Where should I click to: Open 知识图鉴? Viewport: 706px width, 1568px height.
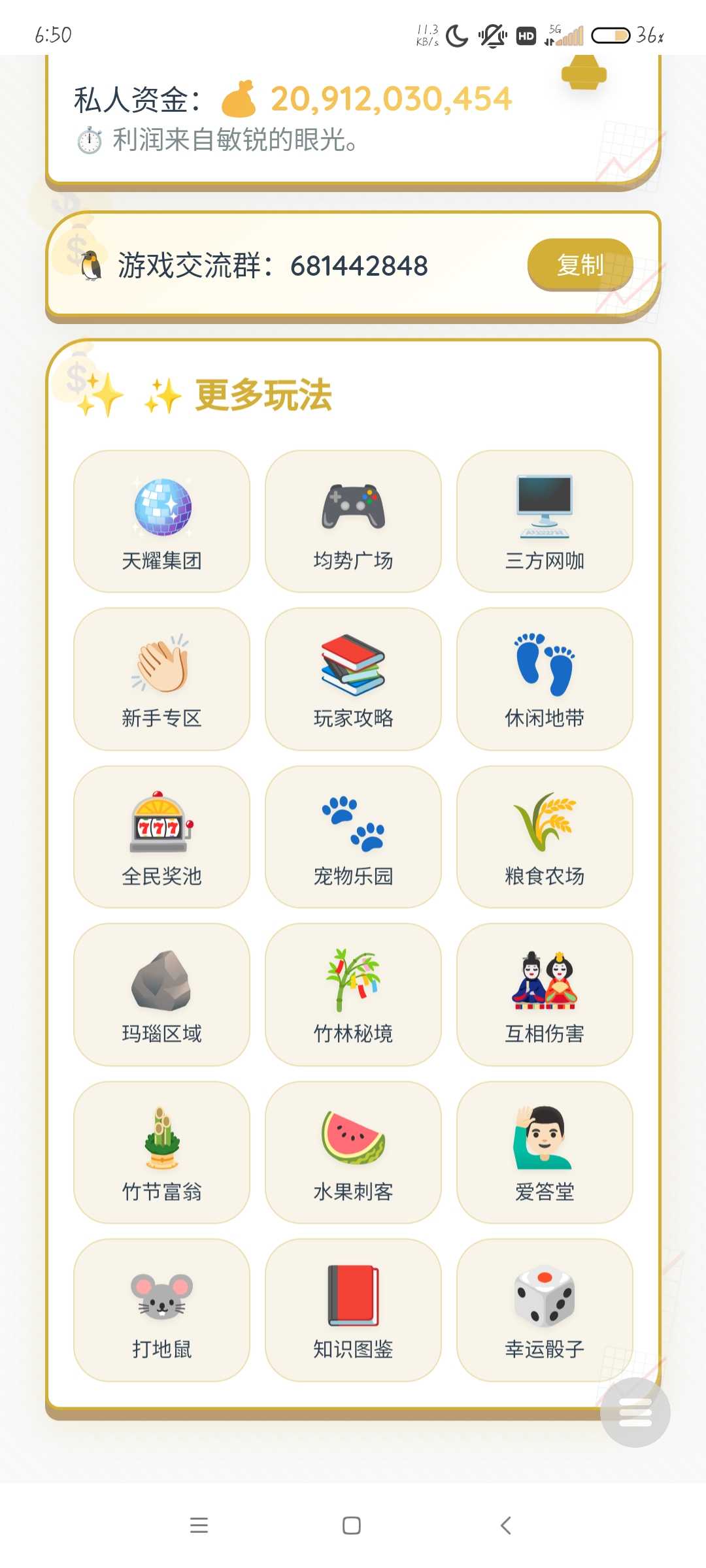pos(353,1310)
